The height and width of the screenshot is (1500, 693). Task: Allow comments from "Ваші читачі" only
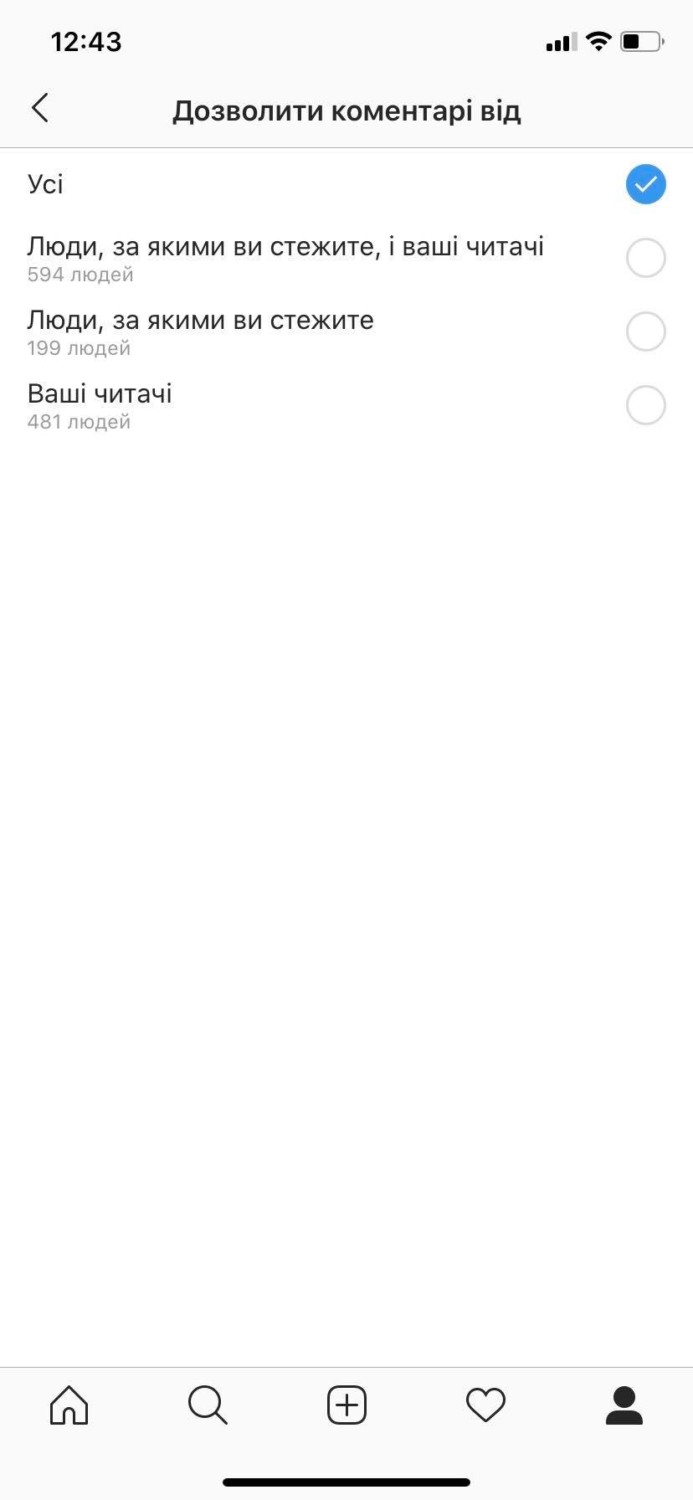(645, 406)
